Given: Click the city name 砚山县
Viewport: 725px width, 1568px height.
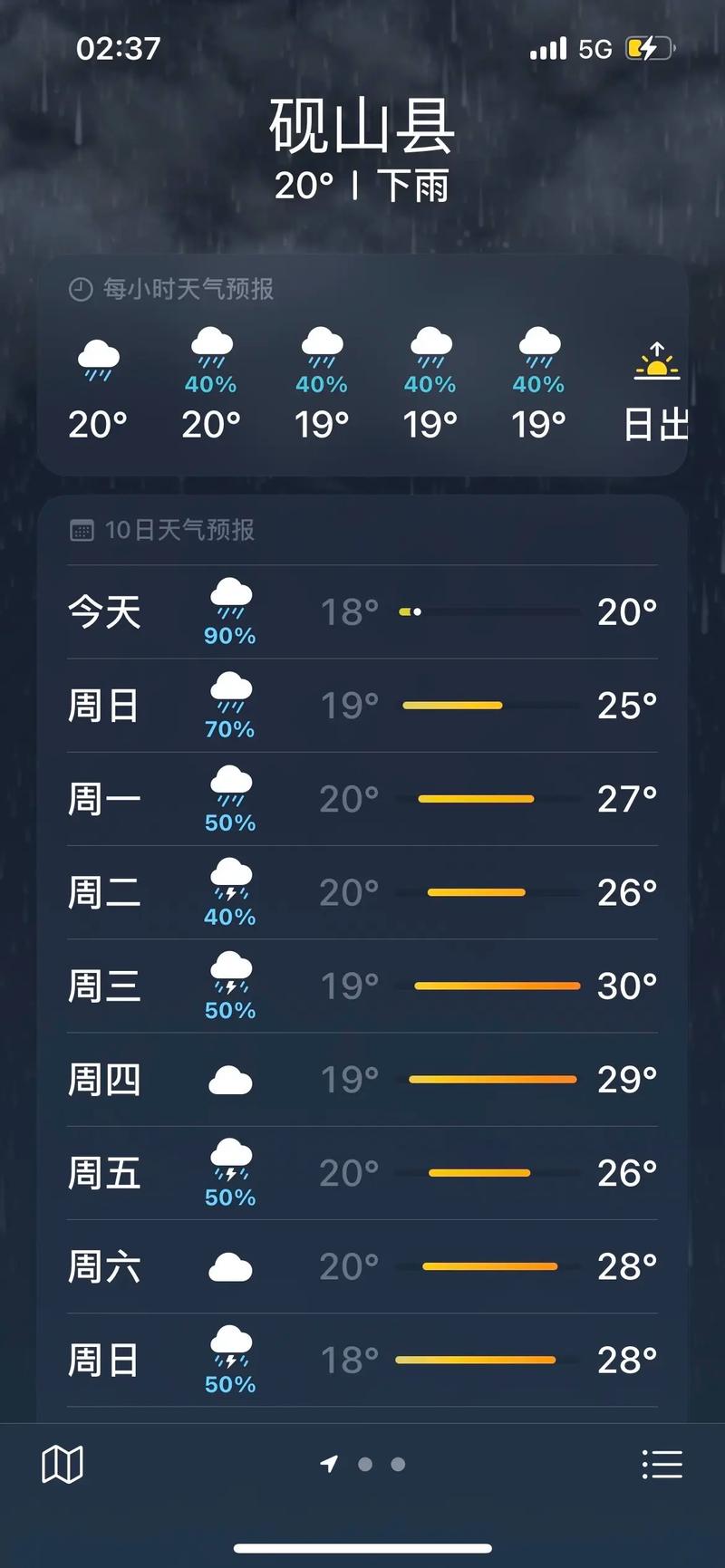Looking at the screenshot, I should click(x=362, y=127).
